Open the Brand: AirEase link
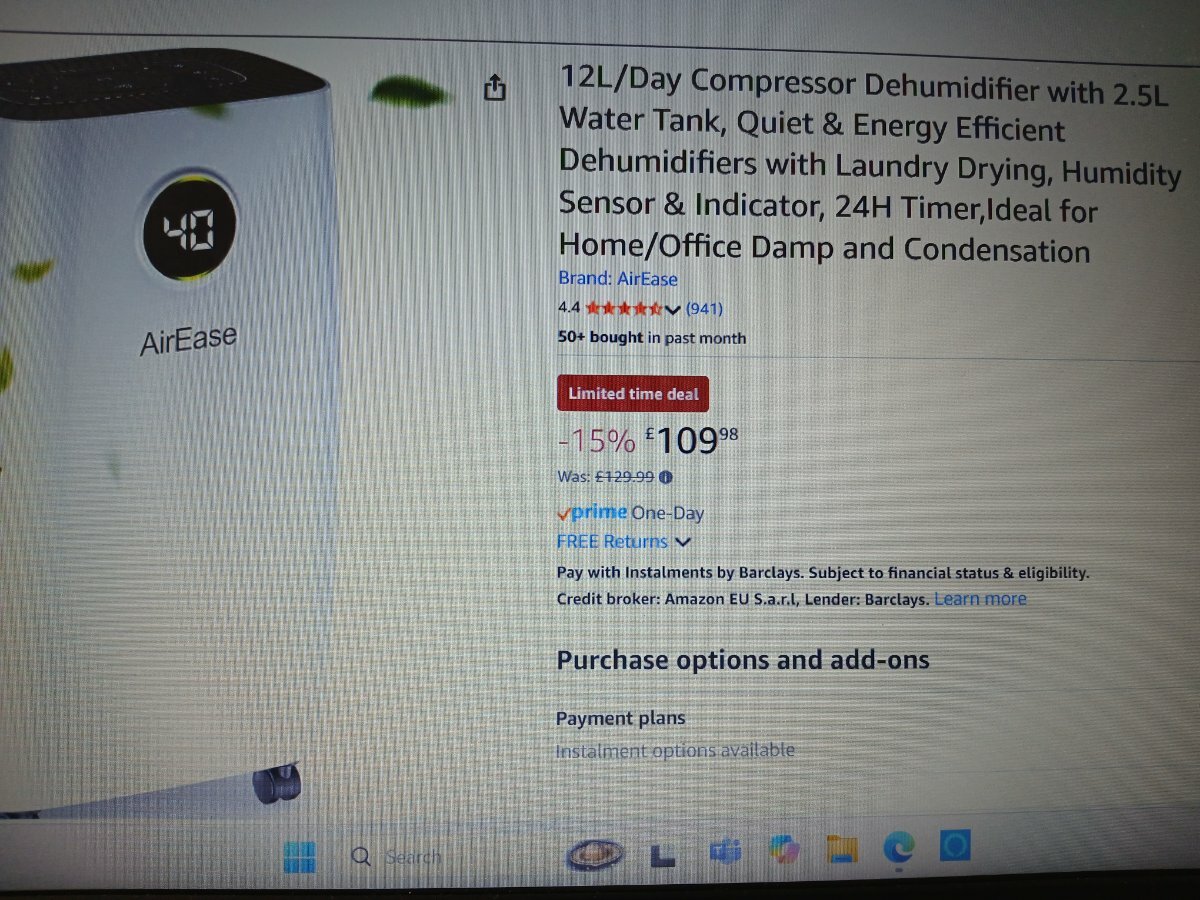The image size is (1200, 900). [x=617, y=279]
